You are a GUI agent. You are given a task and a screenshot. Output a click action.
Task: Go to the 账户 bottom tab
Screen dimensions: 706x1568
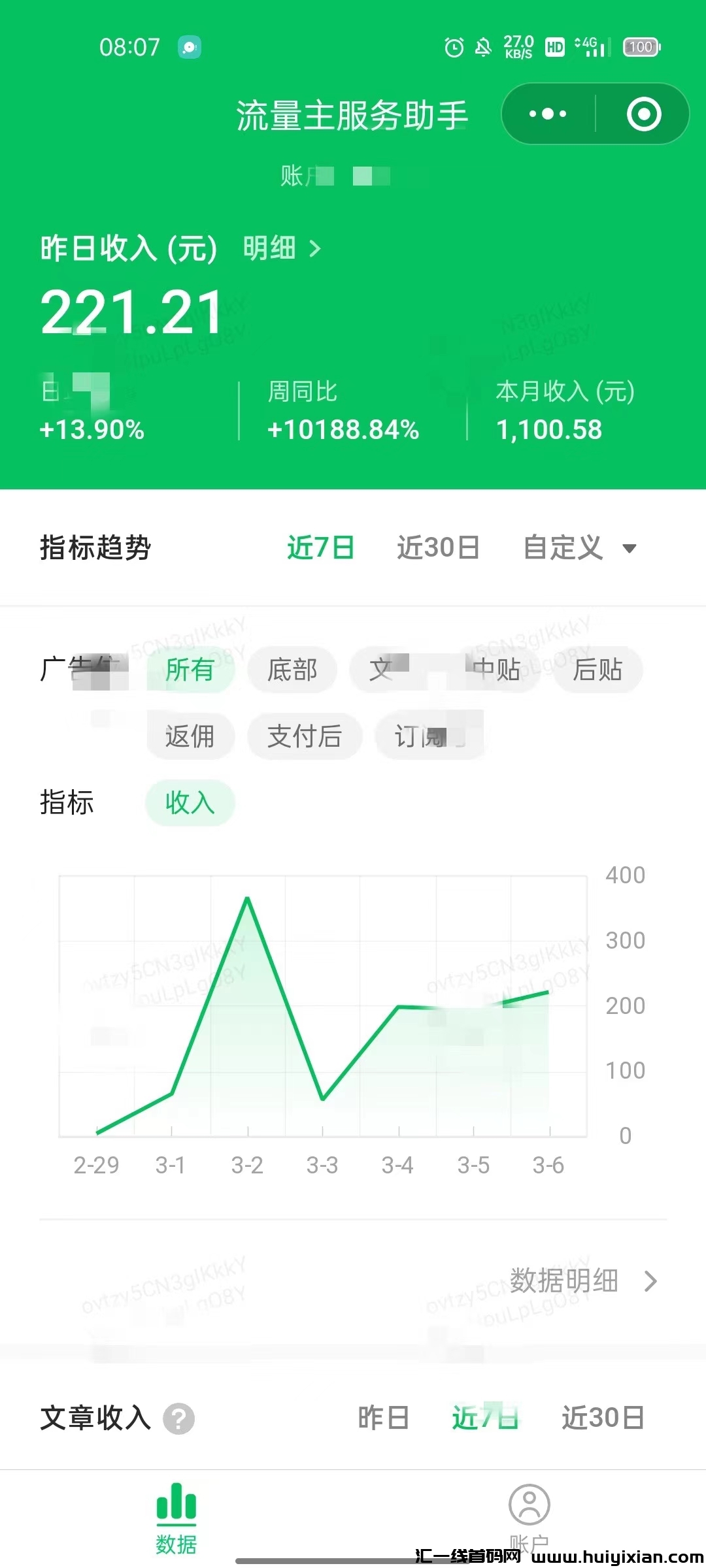click(x=529, y=1516)
